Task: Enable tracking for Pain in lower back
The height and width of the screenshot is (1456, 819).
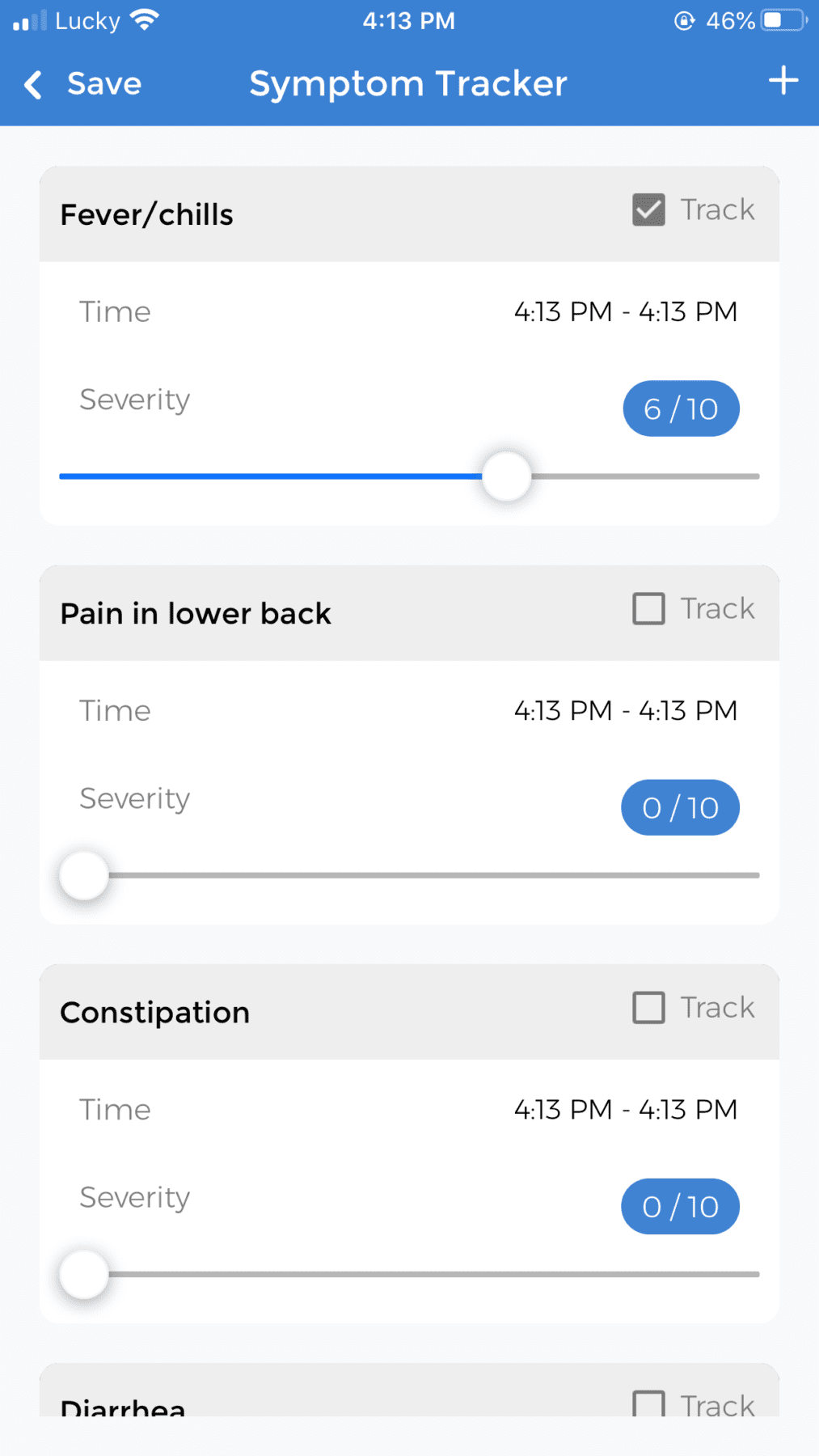Action: [648, 608]
